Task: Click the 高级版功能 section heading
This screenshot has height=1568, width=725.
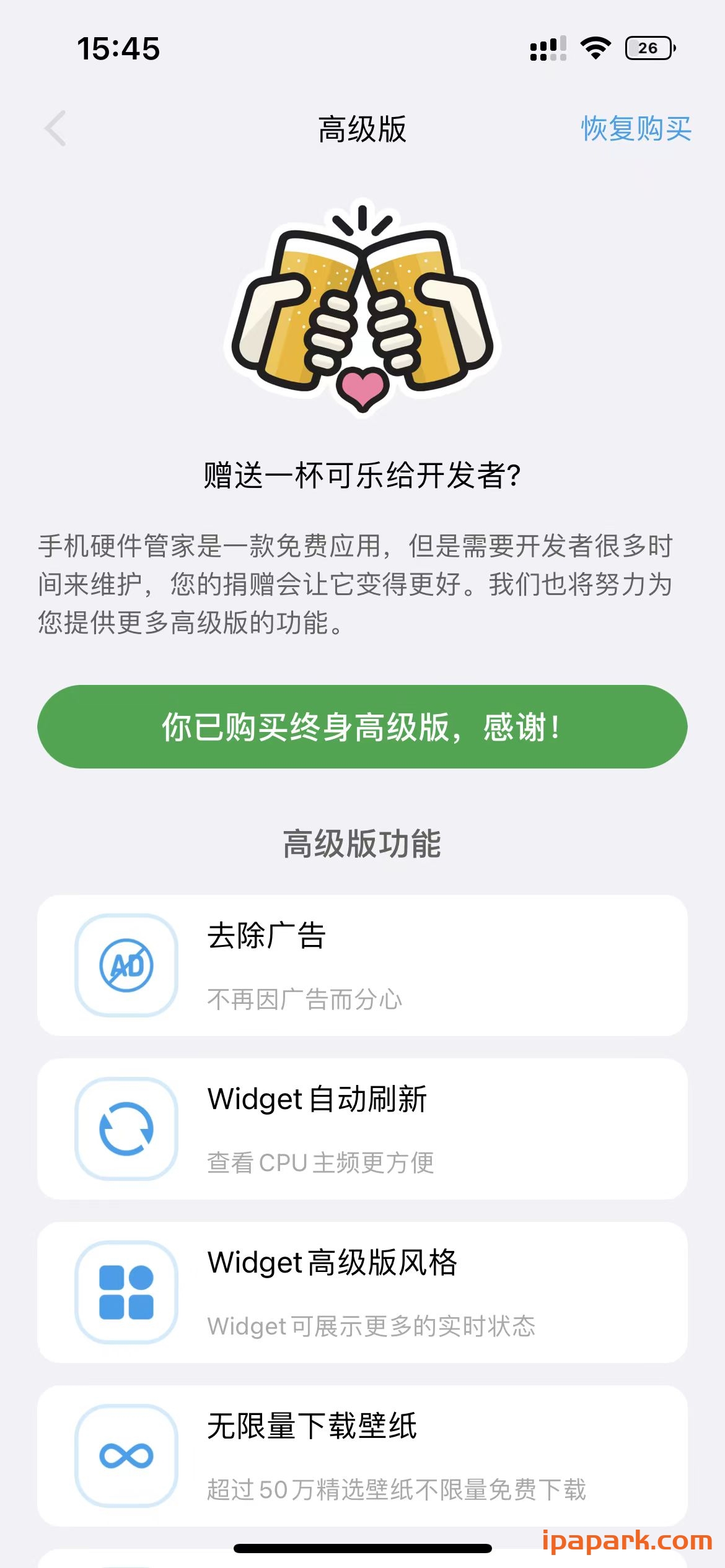Action: pyautogui.click(x=362, y=845)
